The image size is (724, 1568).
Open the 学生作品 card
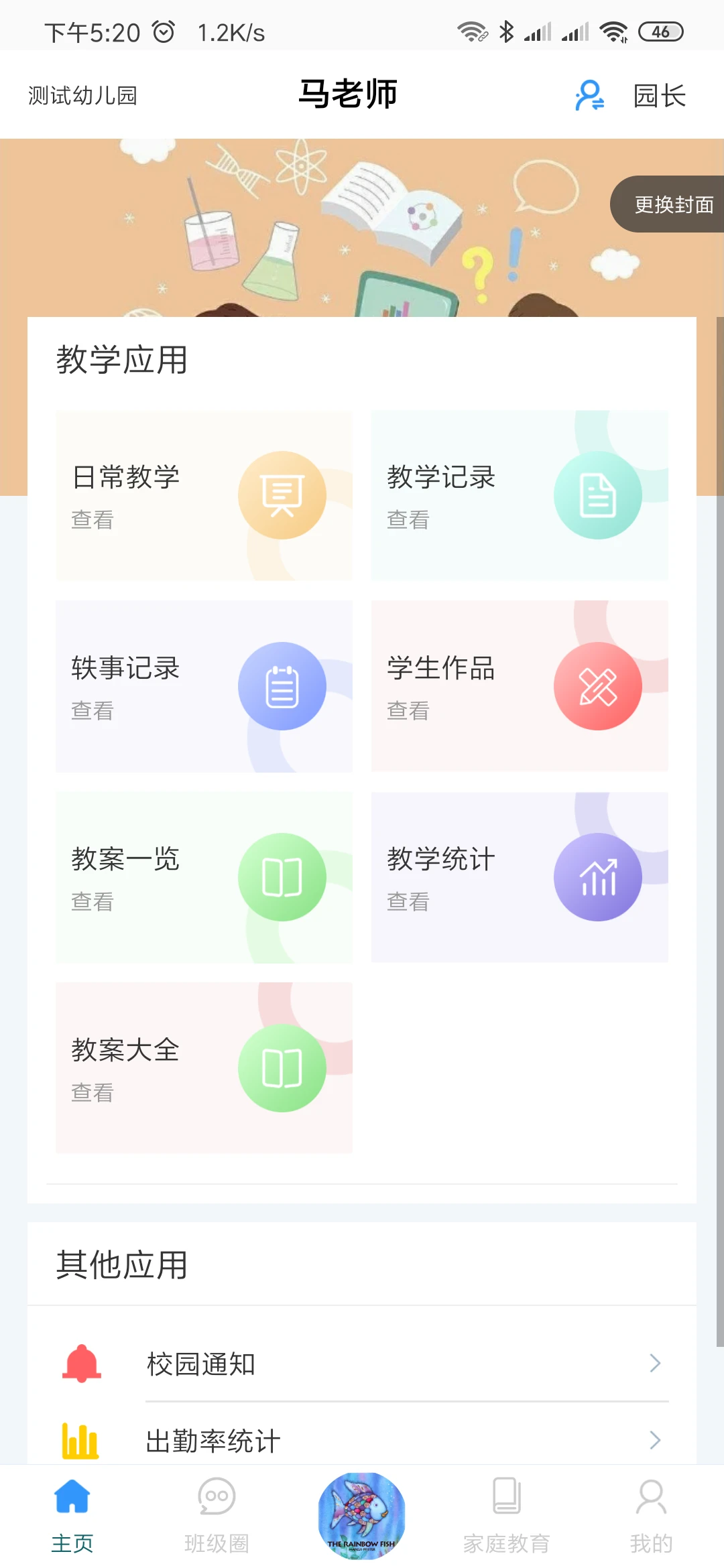tap(520, 686)
